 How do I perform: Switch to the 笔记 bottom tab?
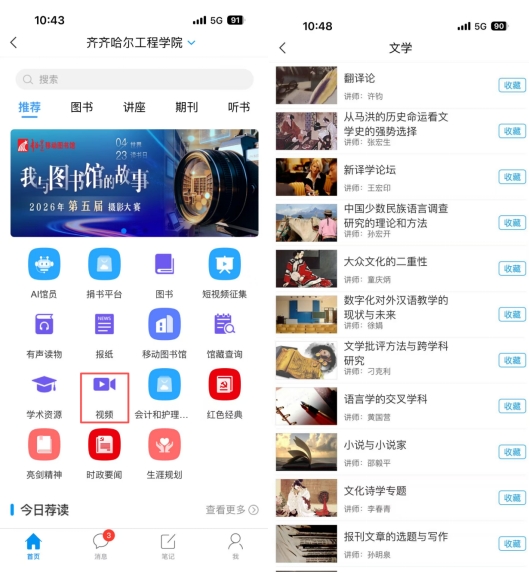click(168, 546)
